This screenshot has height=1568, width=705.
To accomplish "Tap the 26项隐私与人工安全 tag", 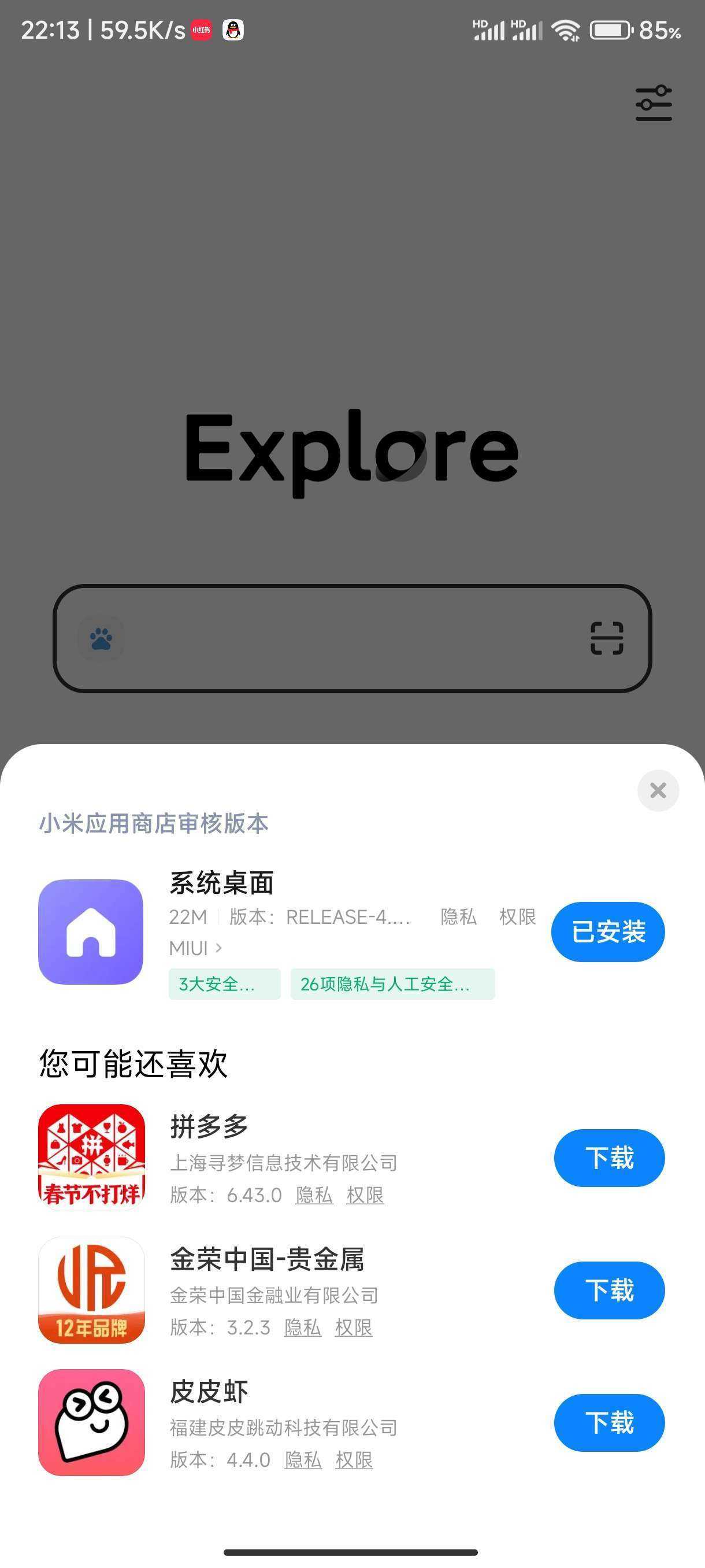I will [392, 983].
